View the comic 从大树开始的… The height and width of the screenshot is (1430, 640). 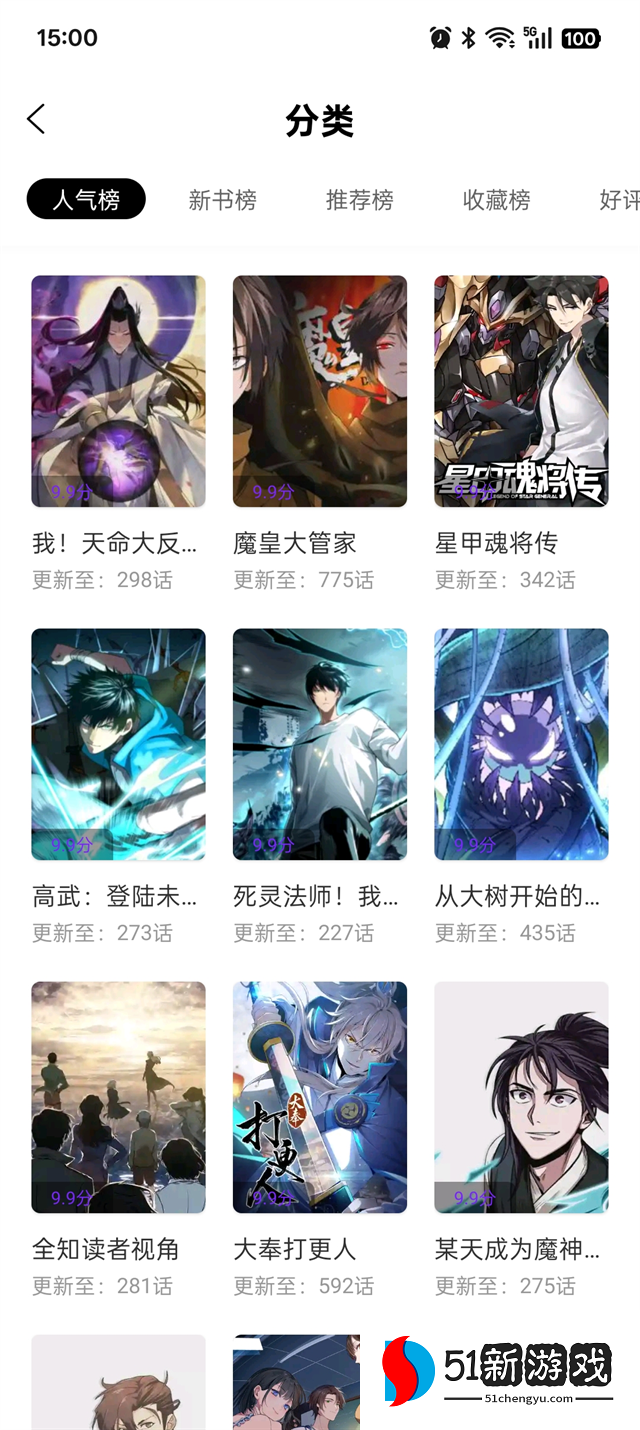point(521,744)
